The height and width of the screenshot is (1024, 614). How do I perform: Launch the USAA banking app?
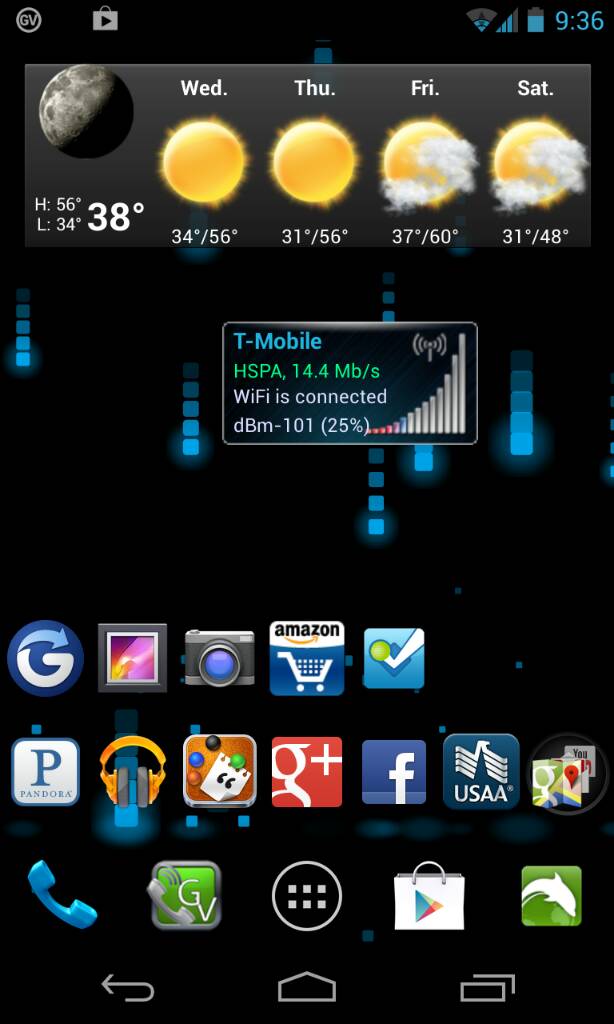coord(481,771)
